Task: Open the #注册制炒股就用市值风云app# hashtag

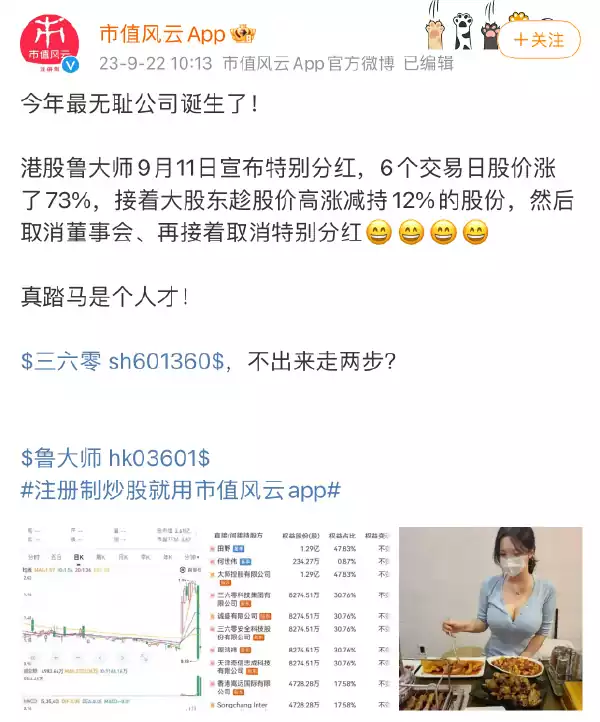Action: [181, 491]
